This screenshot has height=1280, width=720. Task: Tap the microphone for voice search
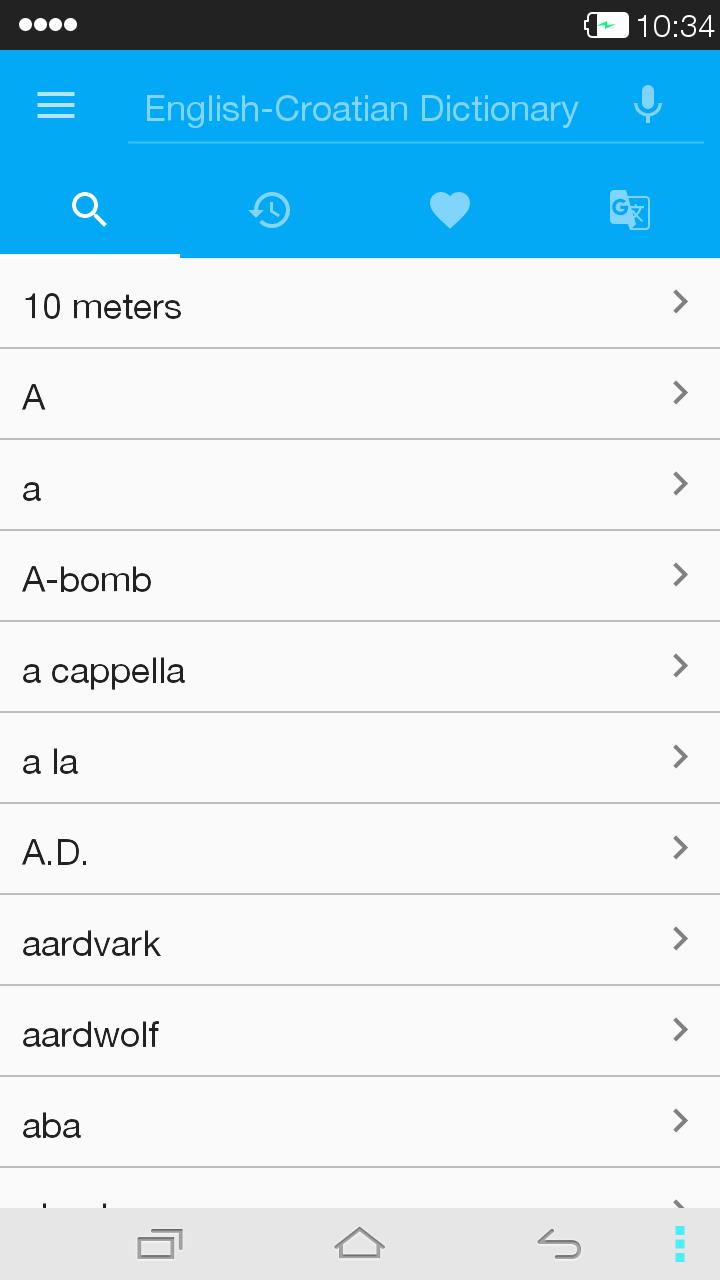[648, 104]
